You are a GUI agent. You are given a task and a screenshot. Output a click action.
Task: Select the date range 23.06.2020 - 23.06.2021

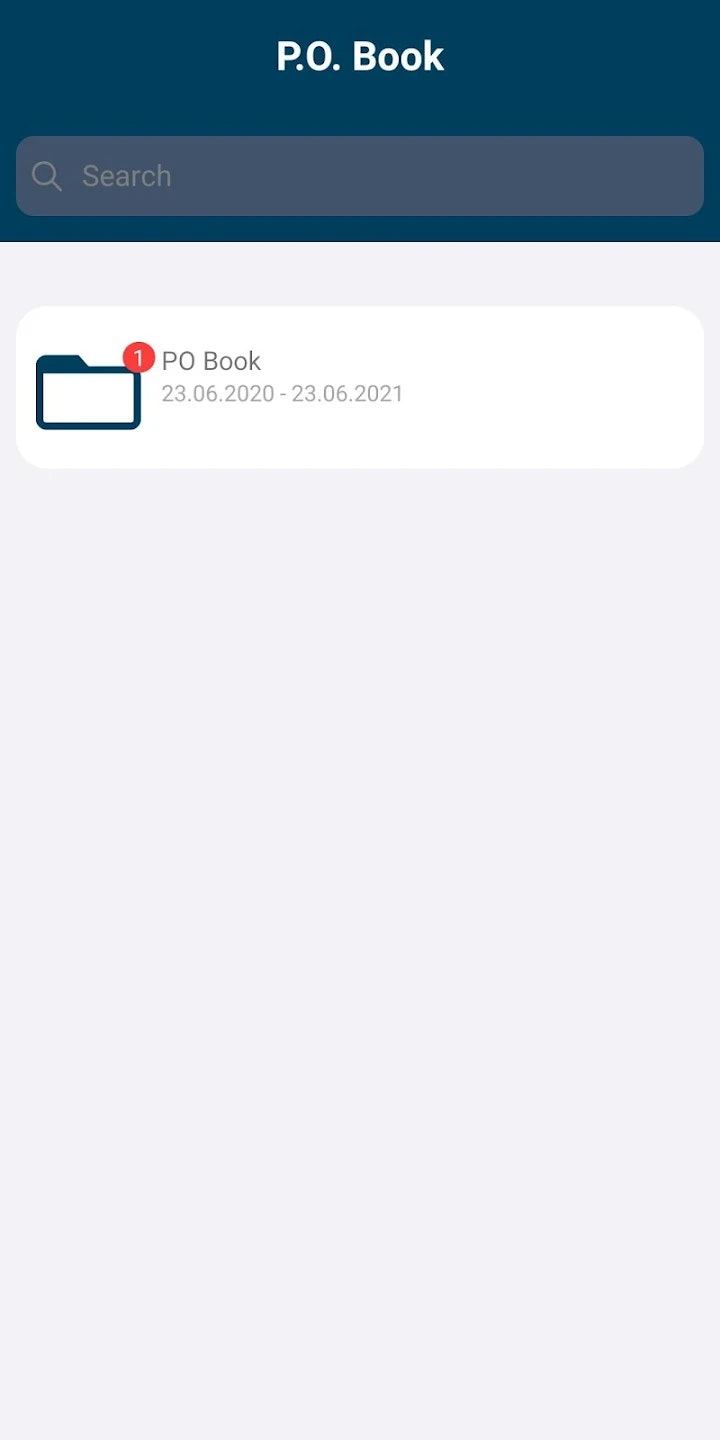click(283, 394)
